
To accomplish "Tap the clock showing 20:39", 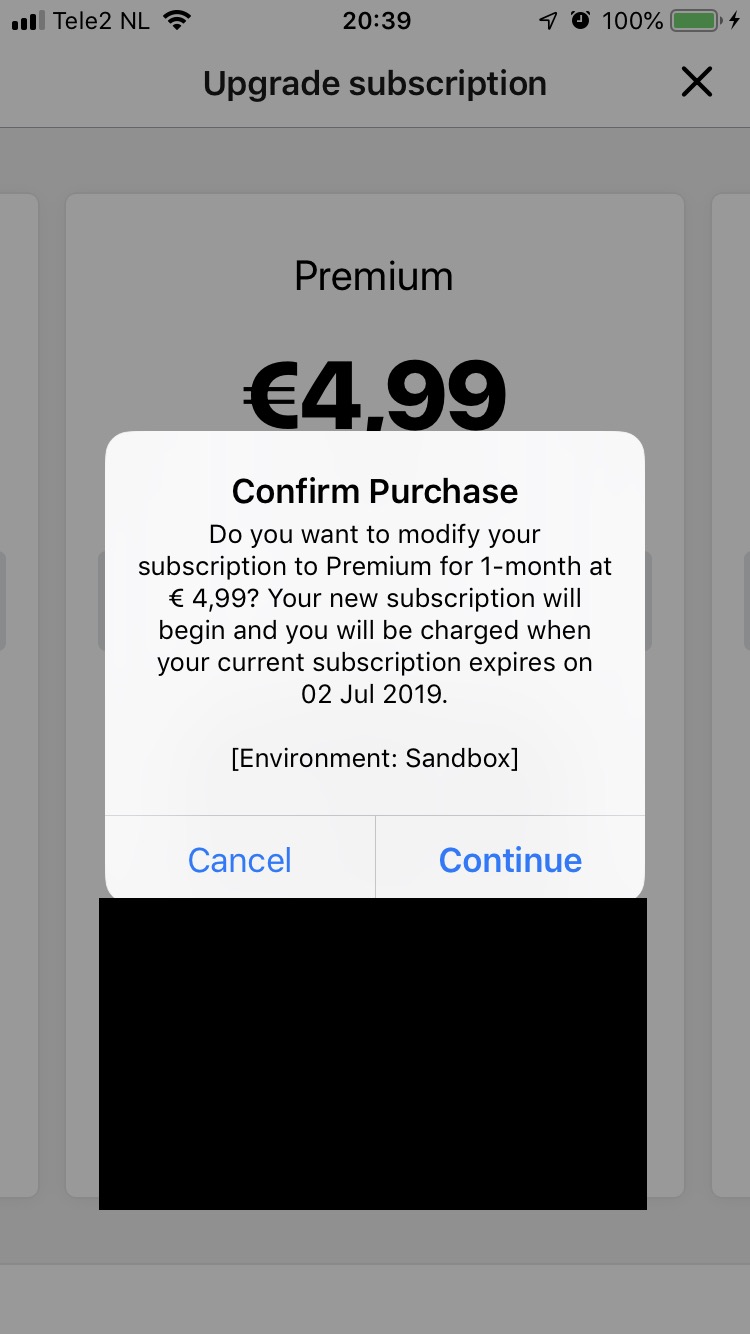I will coord(377,19).
